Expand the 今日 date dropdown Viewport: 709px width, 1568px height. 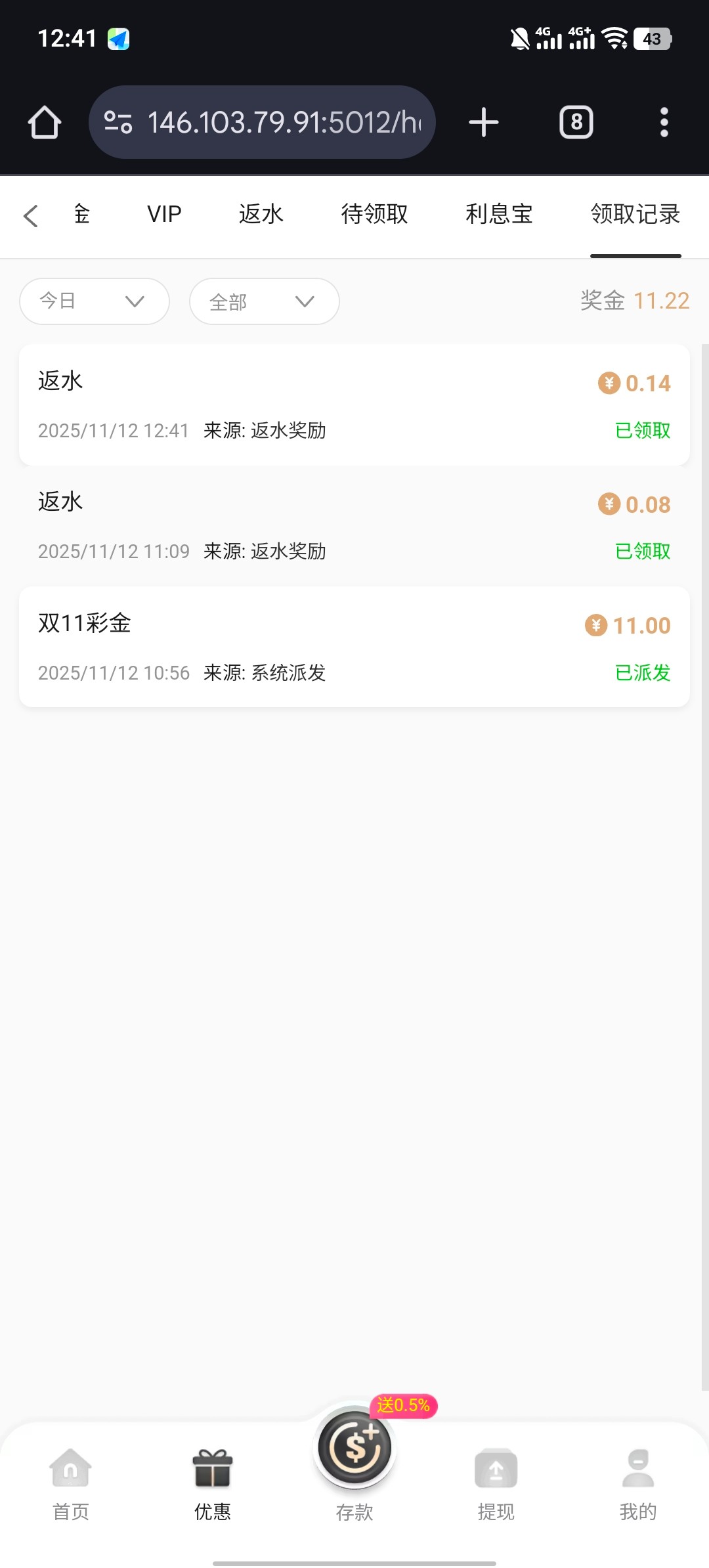pyautogui.click(x=95, y=301)
